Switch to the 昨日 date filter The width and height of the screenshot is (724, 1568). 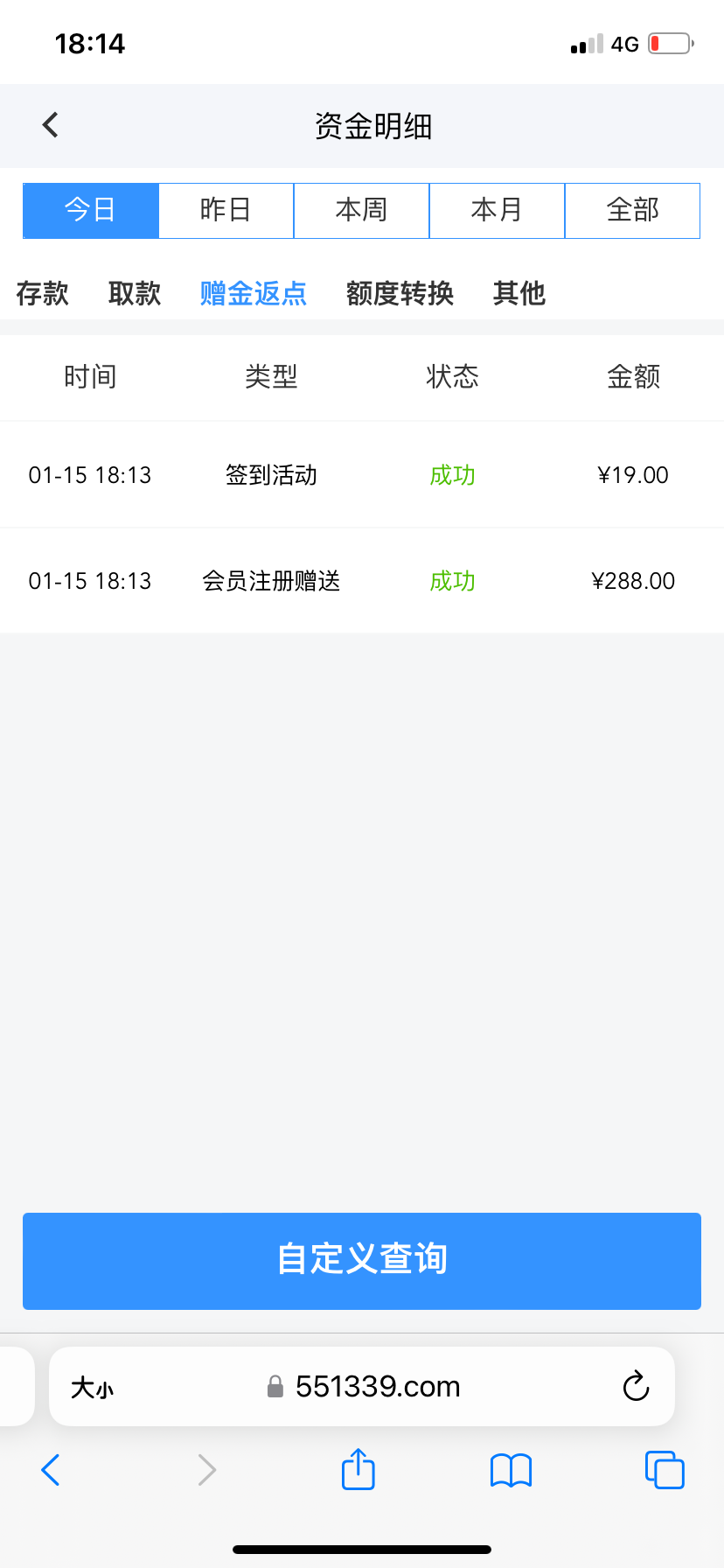[226, 211]
